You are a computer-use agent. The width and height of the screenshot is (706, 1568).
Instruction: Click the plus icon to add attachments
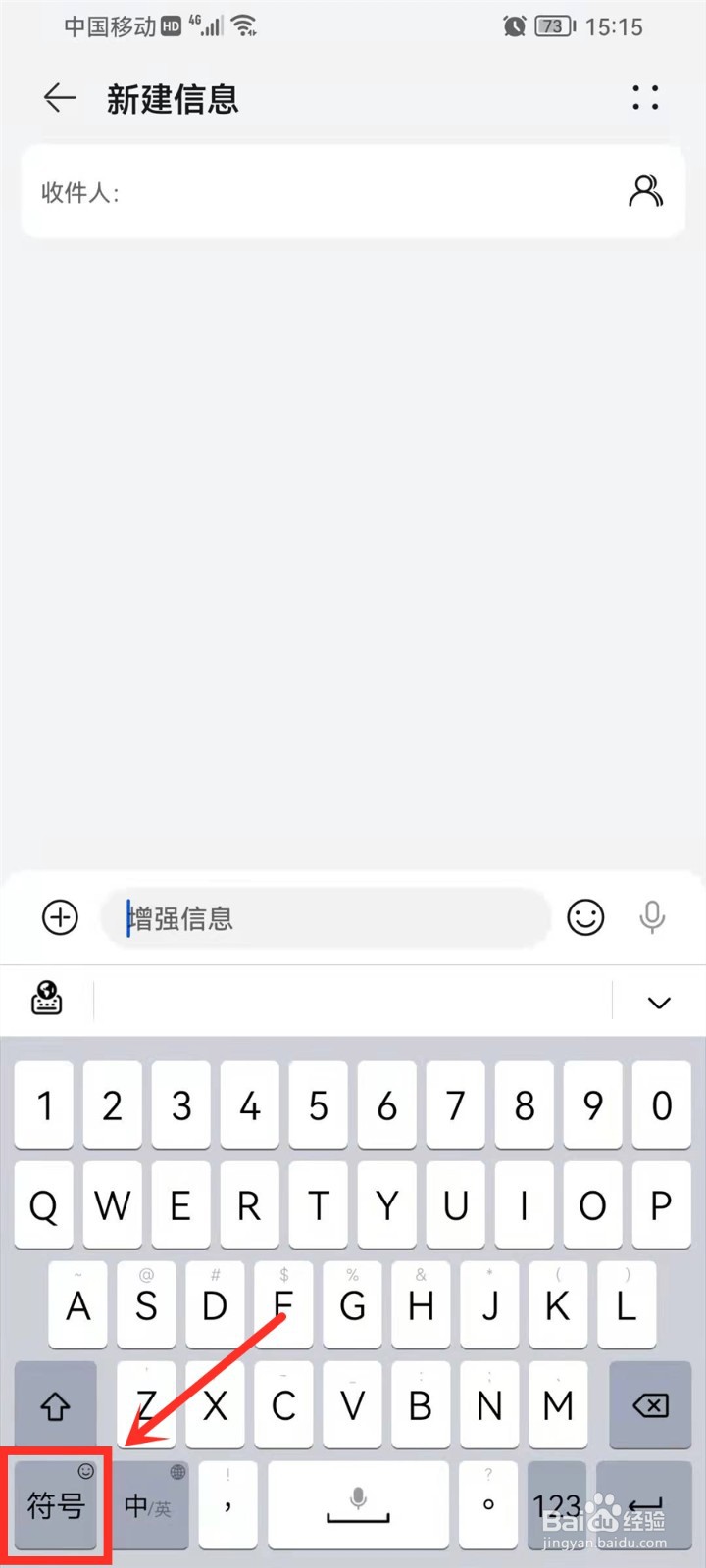point(59,917)
